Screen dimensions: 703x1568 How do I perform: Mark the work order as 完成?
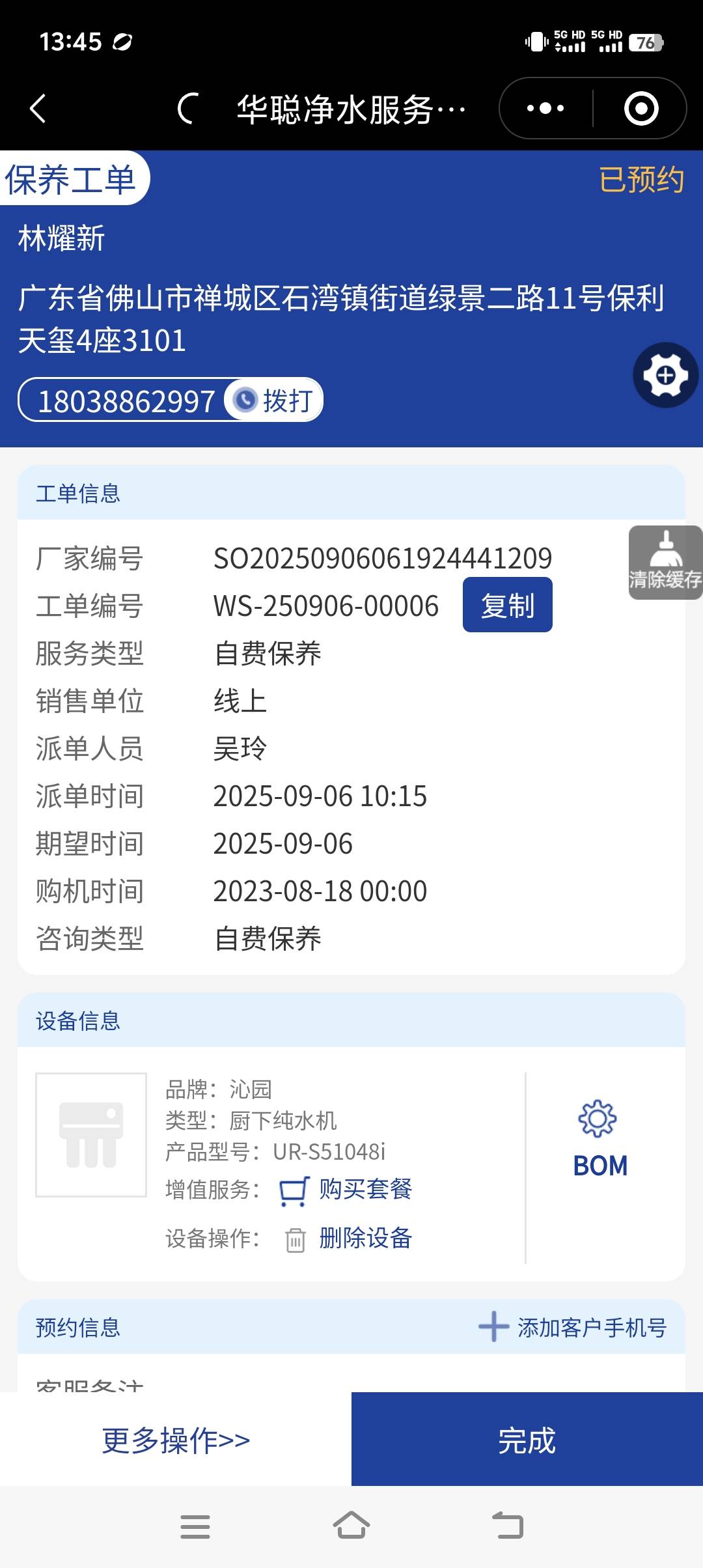coord(527,1440)
